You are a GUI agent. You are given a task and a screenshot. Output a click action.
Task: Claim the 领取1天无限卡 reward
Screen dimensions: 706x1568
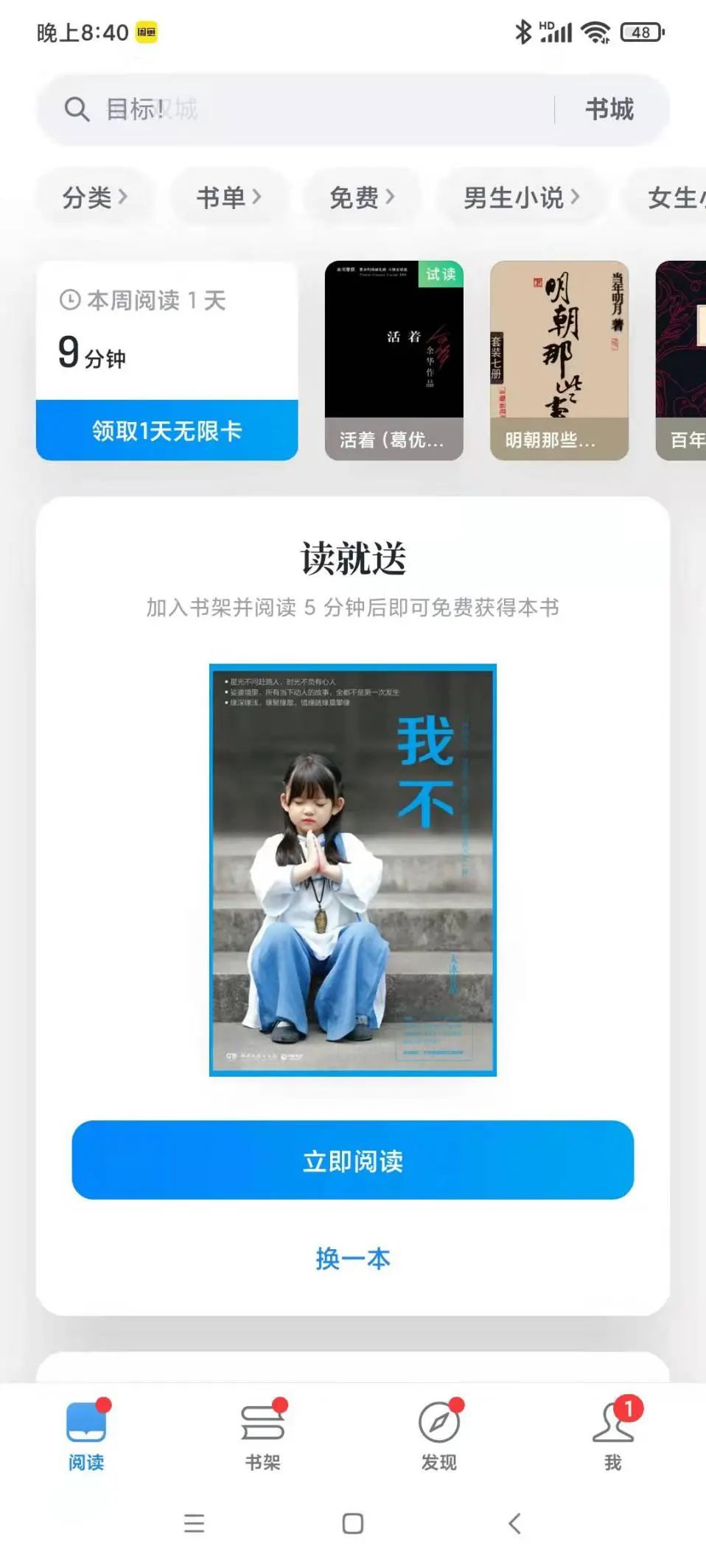click(x=167, y=431)
